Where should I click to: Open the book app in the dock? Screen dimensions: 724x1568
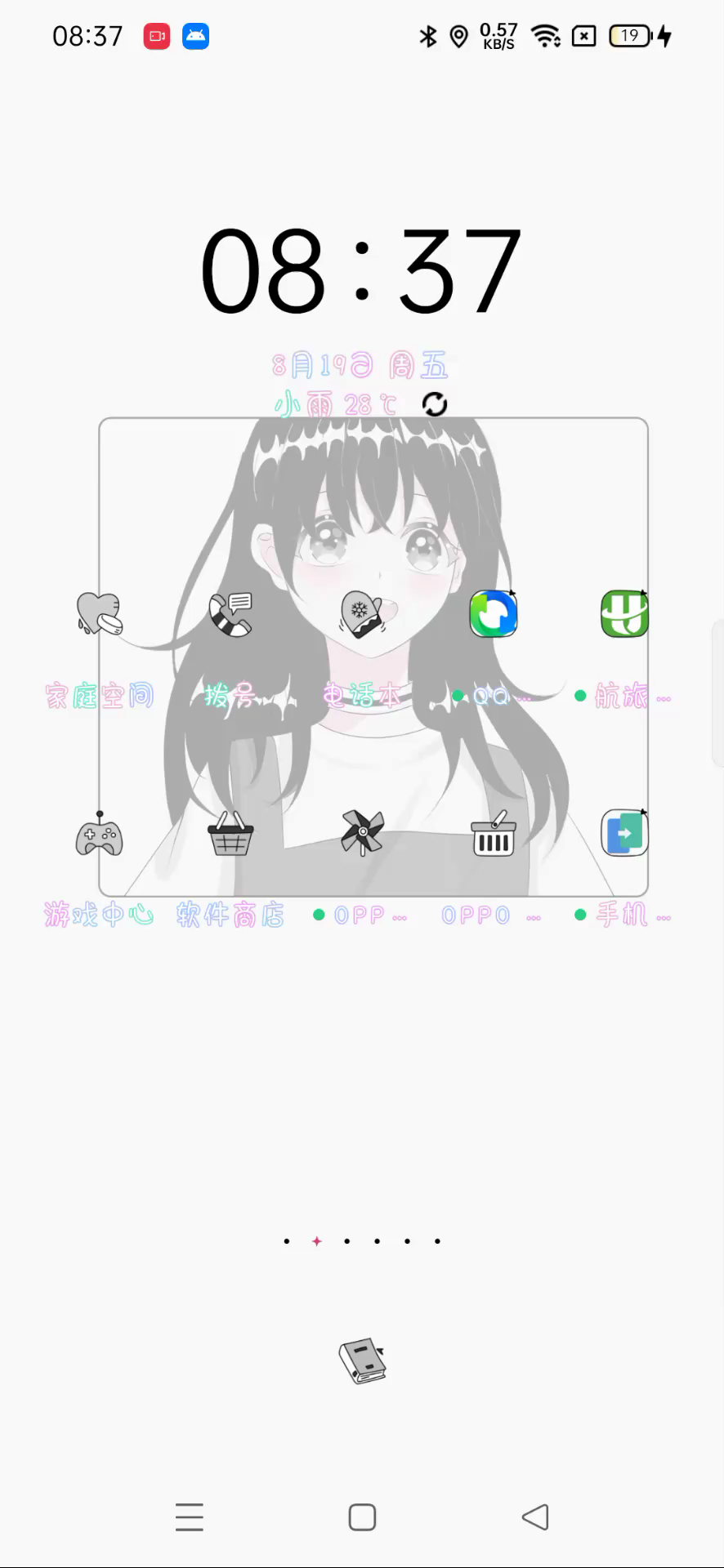363,1361
